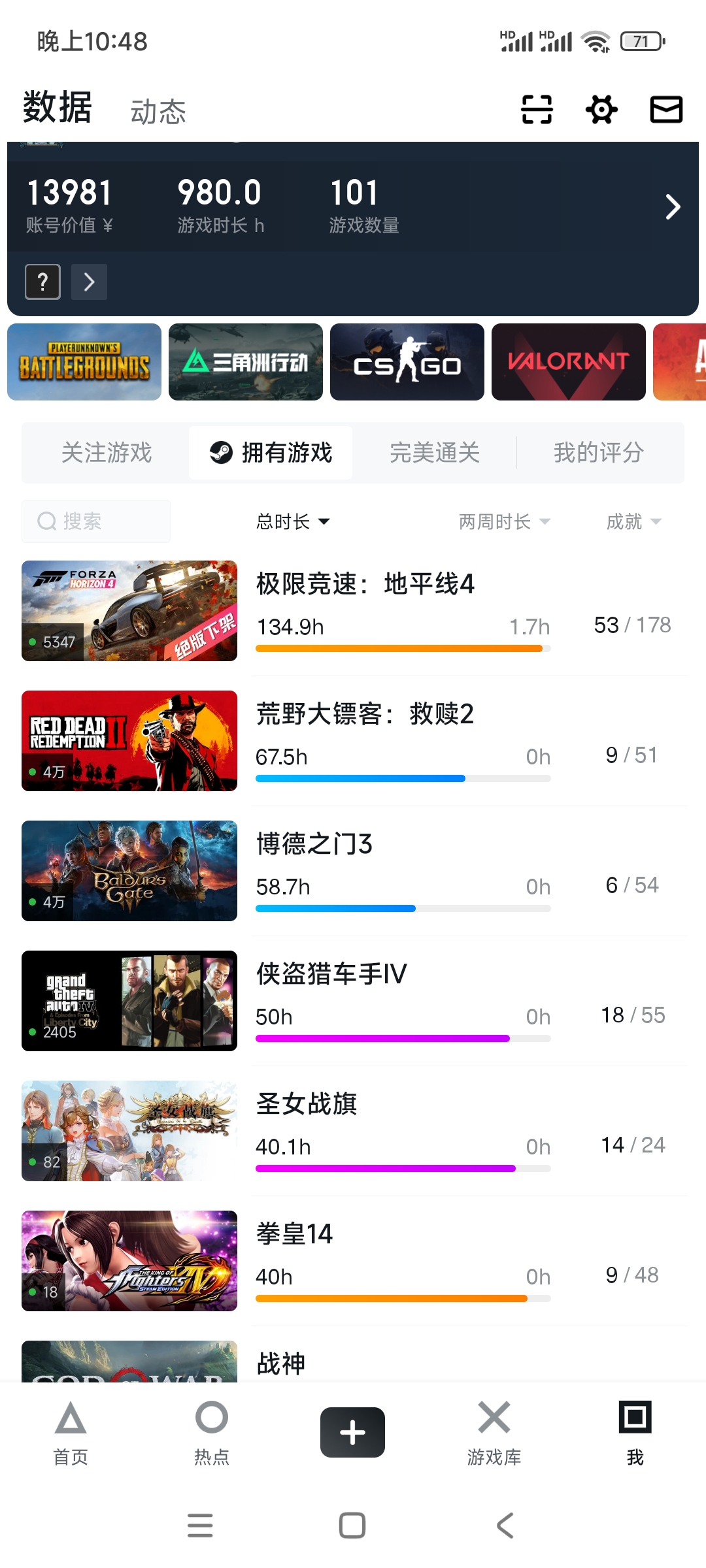Expand account stats with the right chevron
Image resolution: width=706 pixels, height=1568 pixels.
pos(673,207)
